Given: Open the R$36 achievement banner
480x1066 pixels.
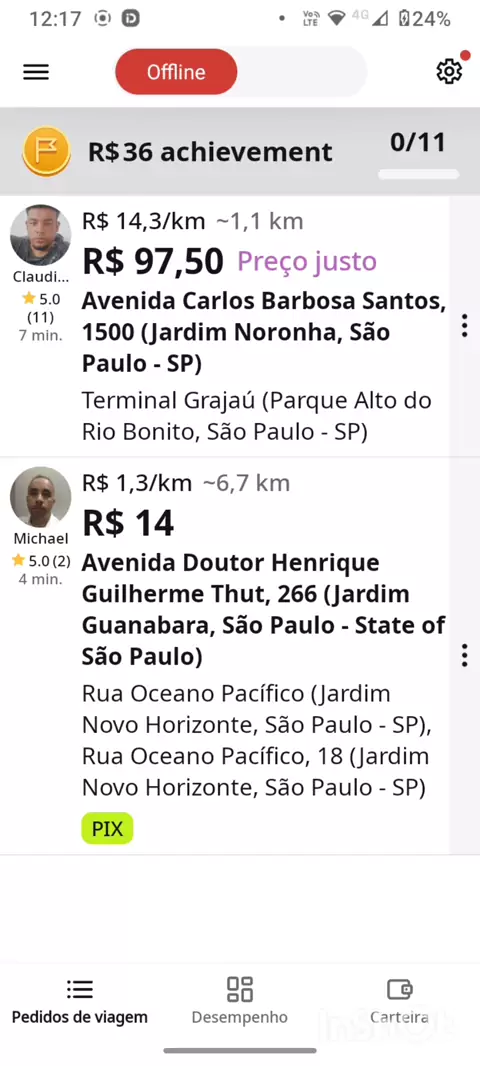Looking at the screenshot, I should pos(240,152).
